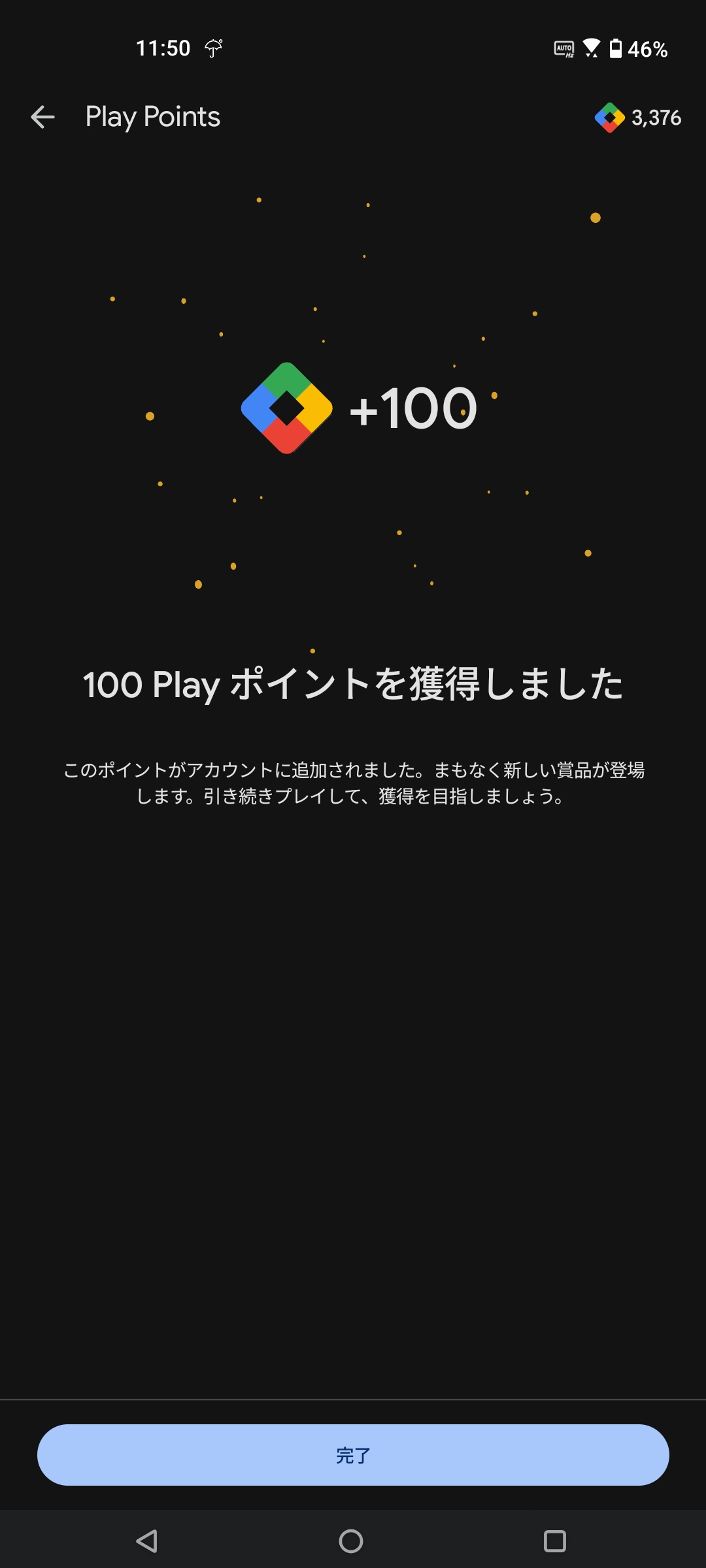Open the recent apps view
Viewport: 706px width, 1568px height.
pos(554,1541)
